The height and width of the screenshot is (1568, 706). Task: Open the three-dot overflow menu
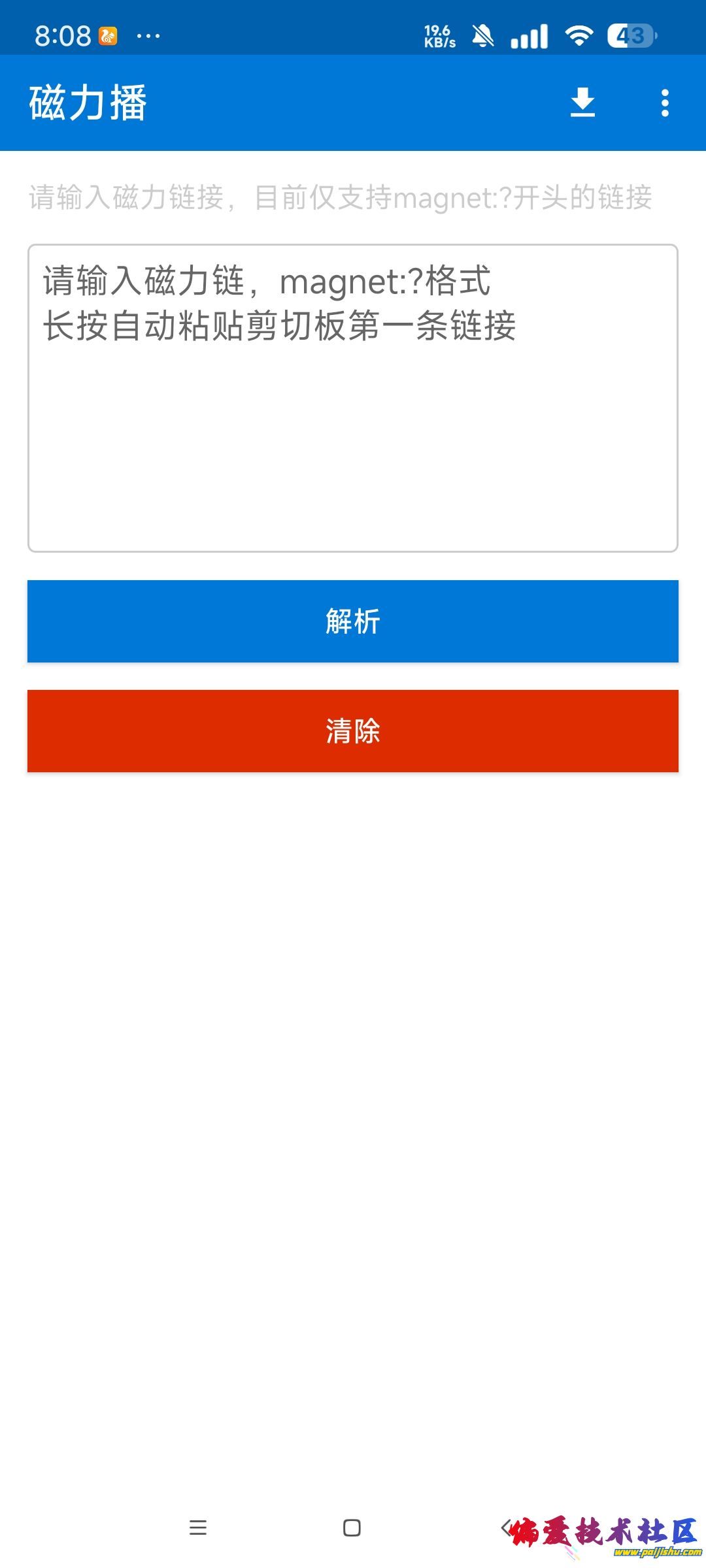(665, 103)
